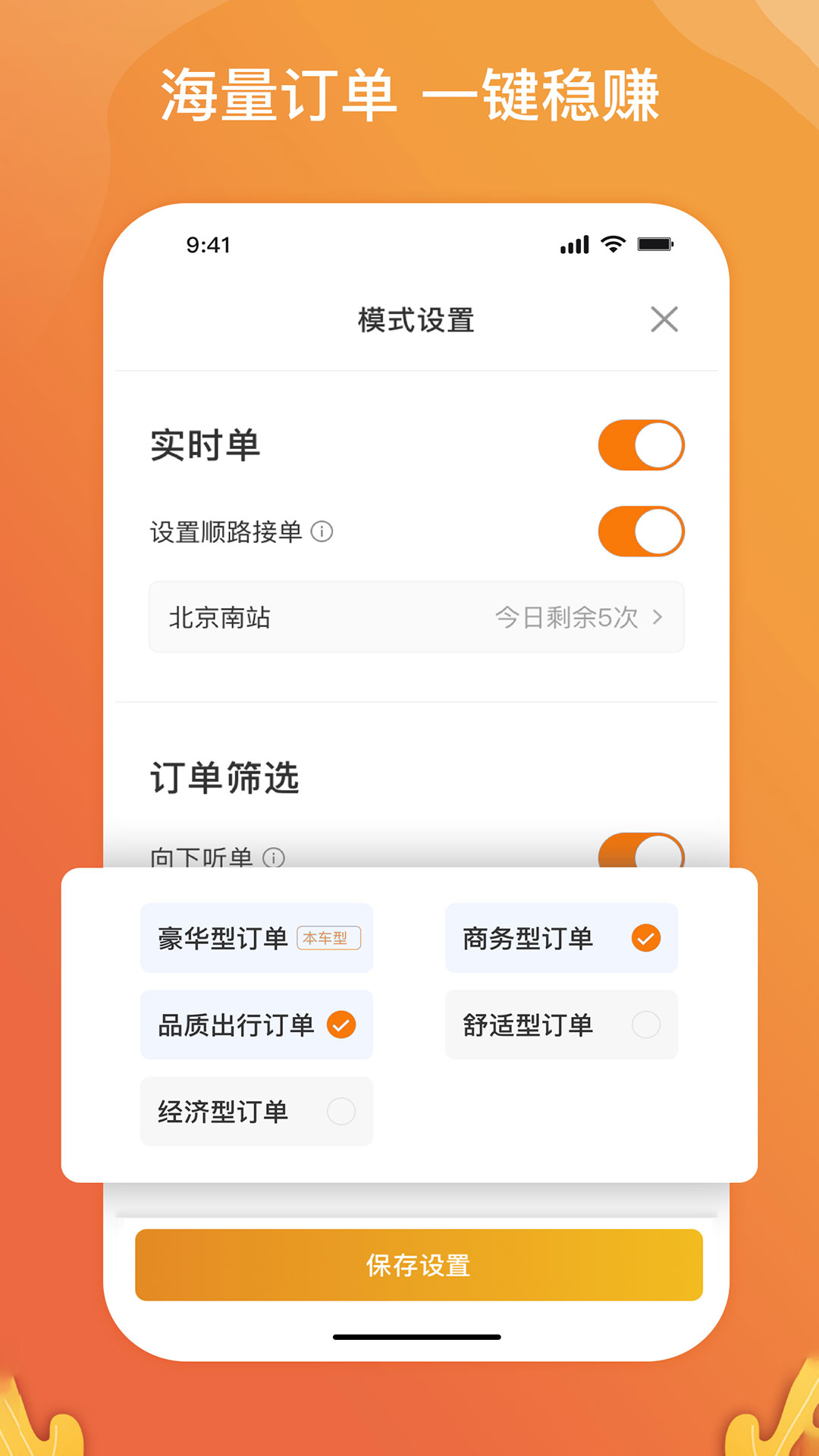Image resolution: width=819 pixels, height=1456 pixels.
Task: Click the info icon next to 设置顺路接单
Action: point(324,533)
